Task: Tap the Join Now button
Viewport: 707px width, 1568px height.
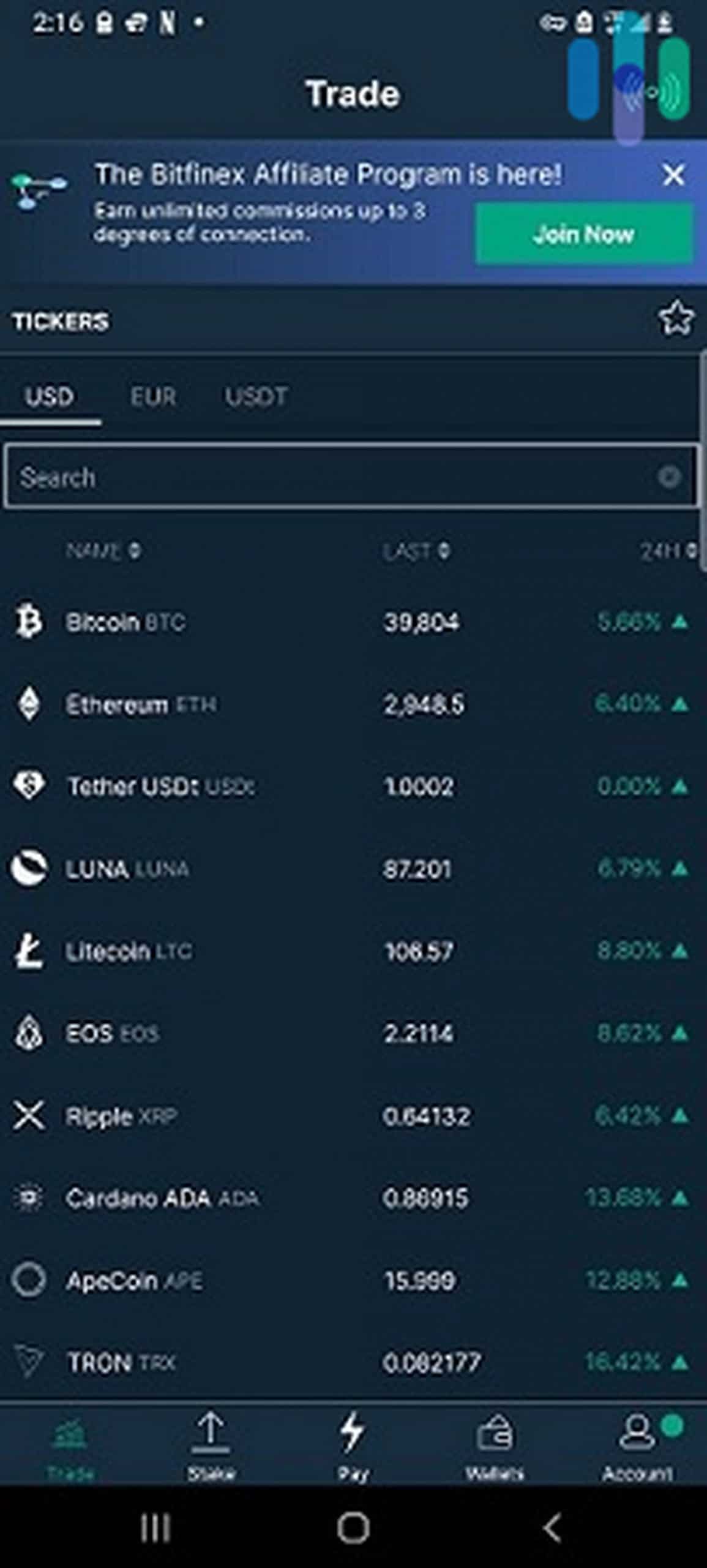Action: [x=583, y=234]
